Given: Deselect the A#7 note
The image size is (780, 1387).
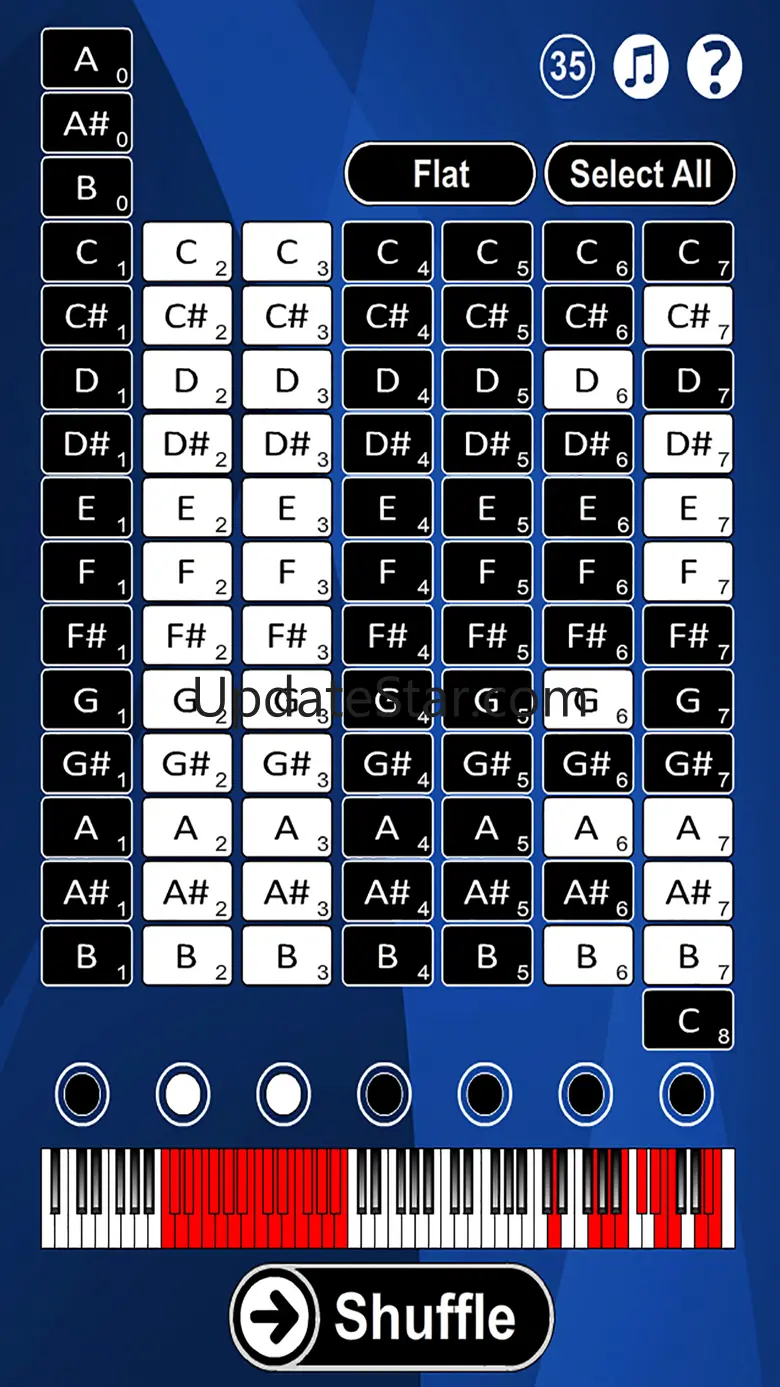Looking at the screenshot, I should point(688,892).
